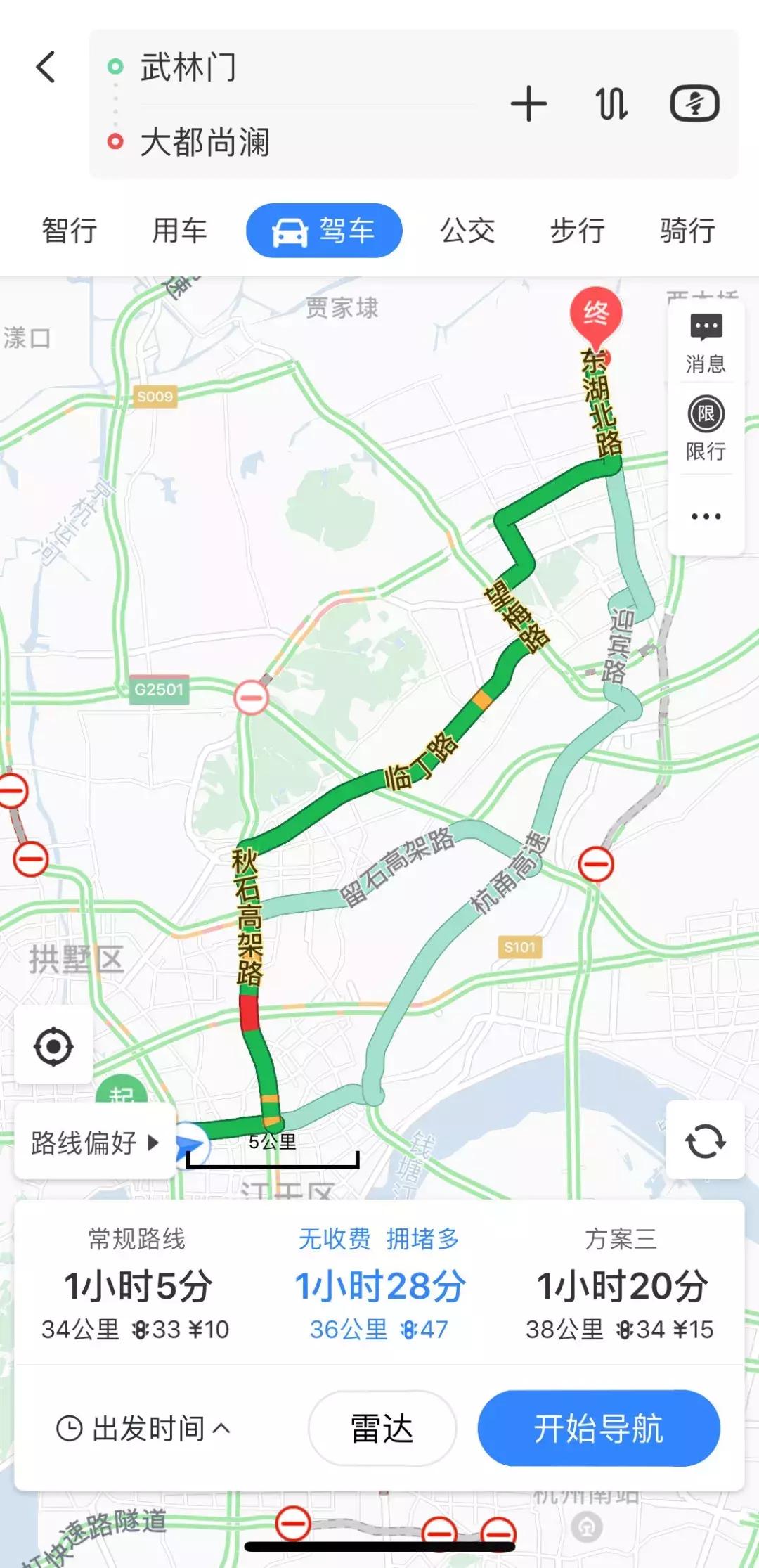Switch to the 用车 tab
The height and width of the screenshot is (1568, 759).
180,231
